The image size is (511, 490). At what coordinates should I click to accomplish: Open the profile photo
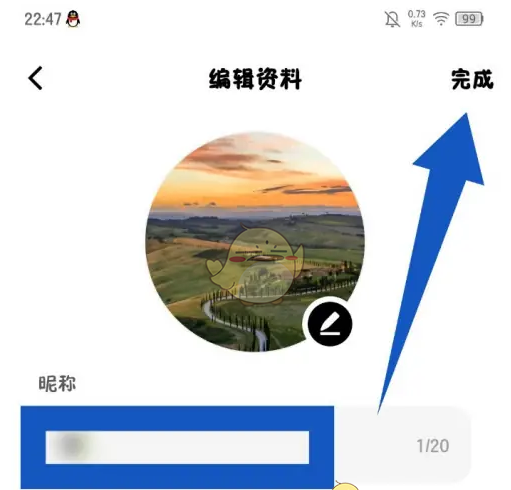255,241
